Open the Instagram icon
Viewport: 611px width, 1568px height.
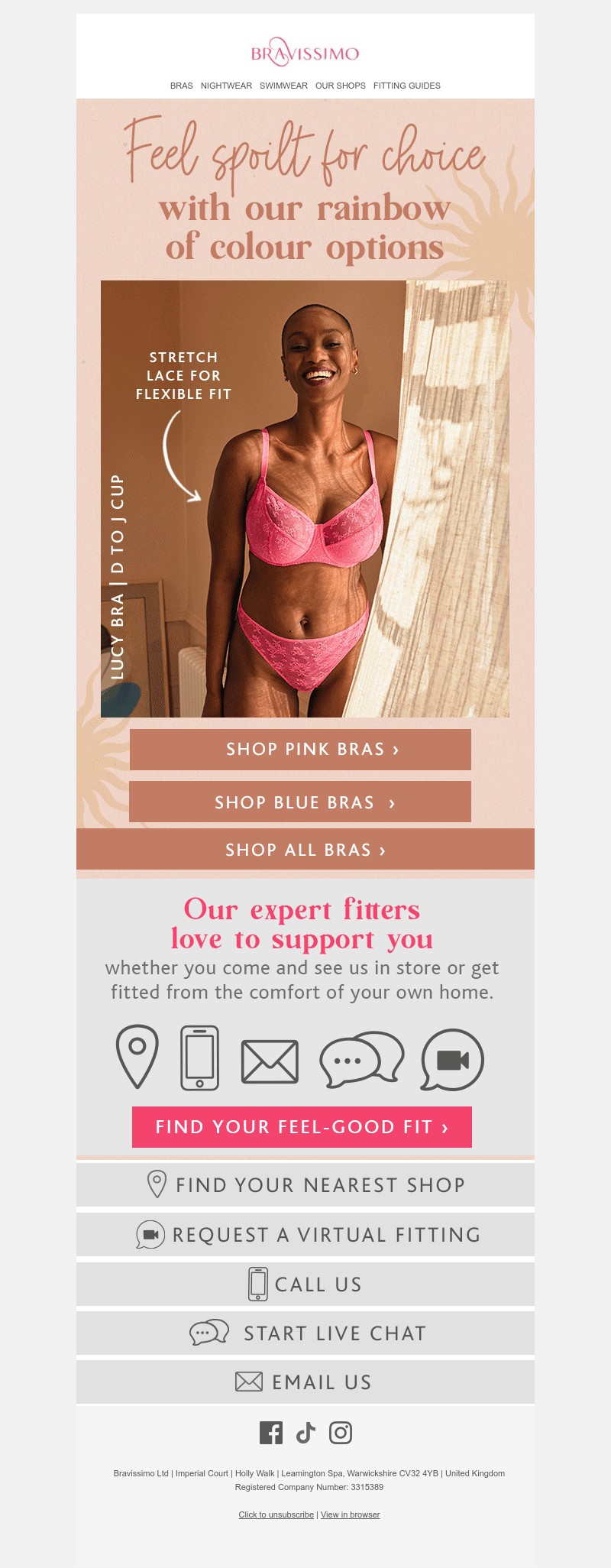pyautogui.click(x=341, y=1433)
